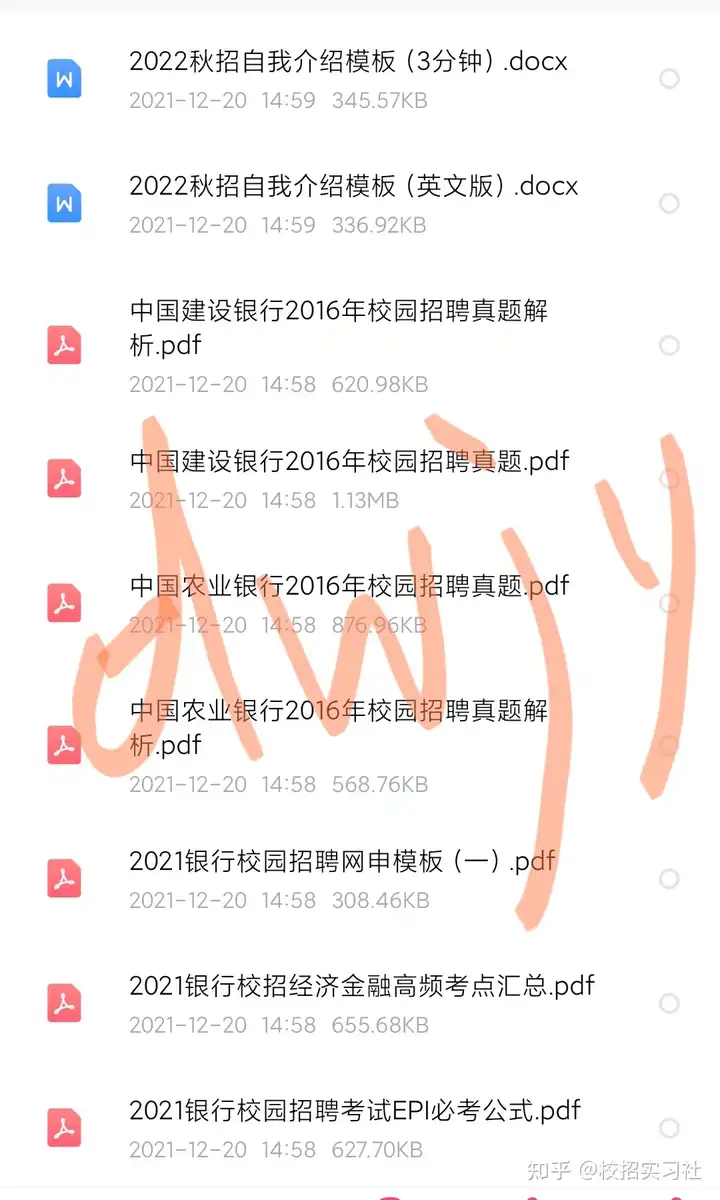Open 2022秋招自我介绍模板（英文版）.docx
720x1200 pixels.
(352, 187)
